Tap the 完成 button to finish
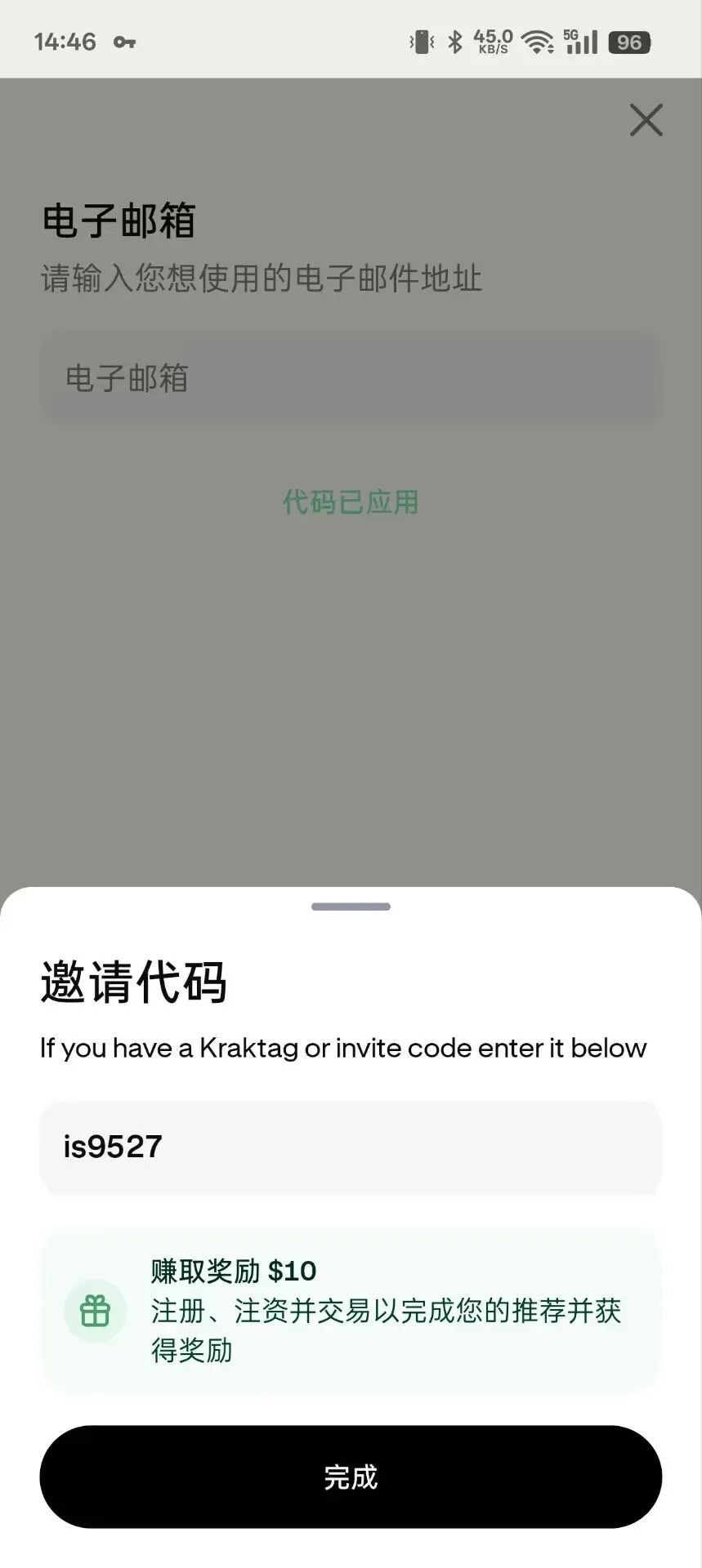Viewport: 702px width, 1568px height. pyautogui.click(x=351, y=1477)
